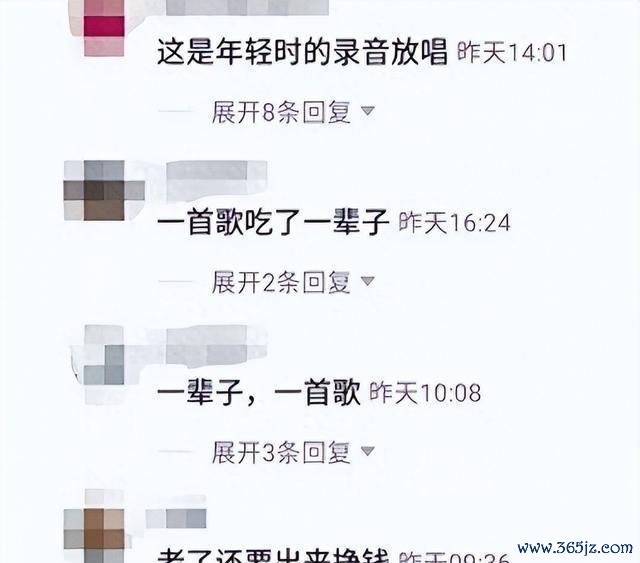This screenshot has height=563, width=640.
Task: Expand the 8 replies under 这是年轻时的录音放唱
Action: pos(292,112)
